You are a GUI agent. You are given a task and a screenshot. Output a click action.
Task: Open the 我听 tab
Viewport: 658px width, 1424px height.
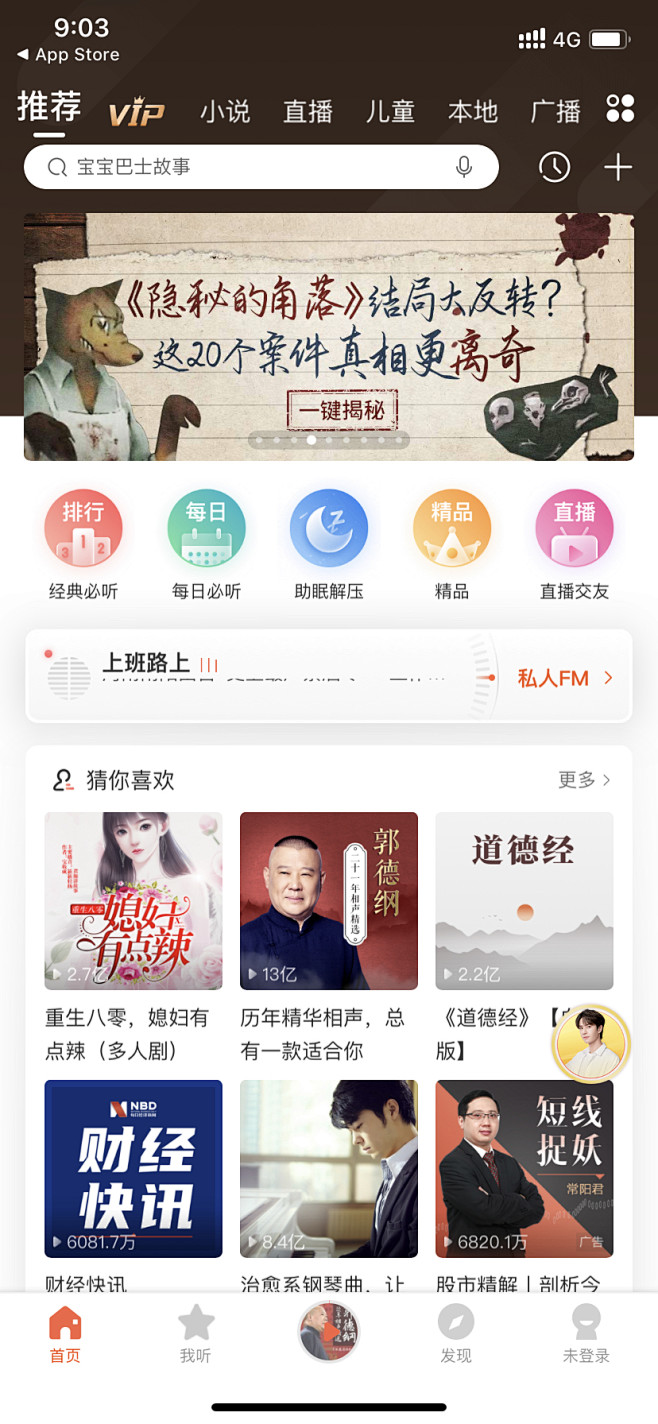click(x=196, y=1334)
